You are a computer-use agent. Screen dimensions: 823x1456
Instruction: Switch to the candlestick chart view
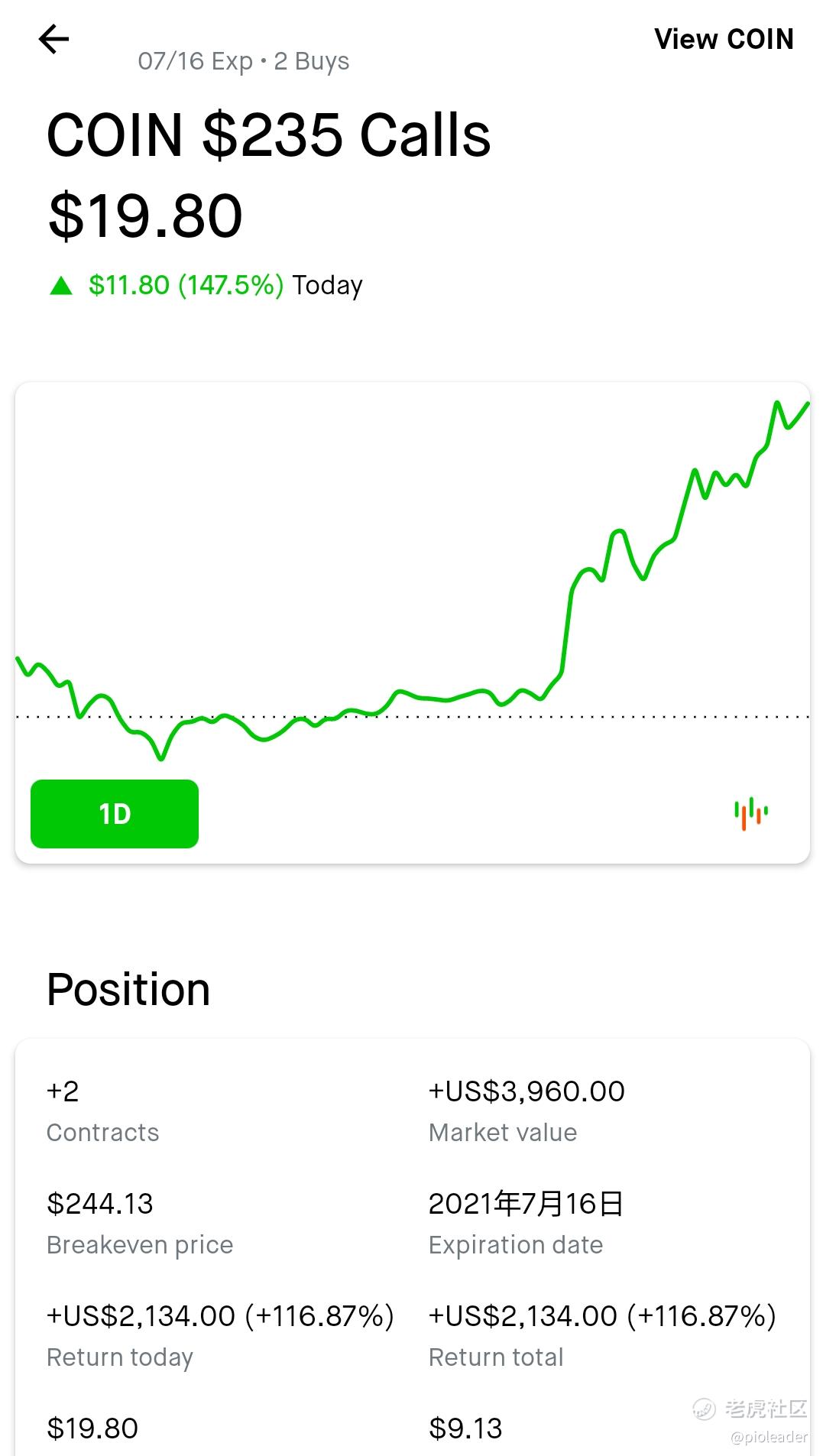click(x=751, y=813)
